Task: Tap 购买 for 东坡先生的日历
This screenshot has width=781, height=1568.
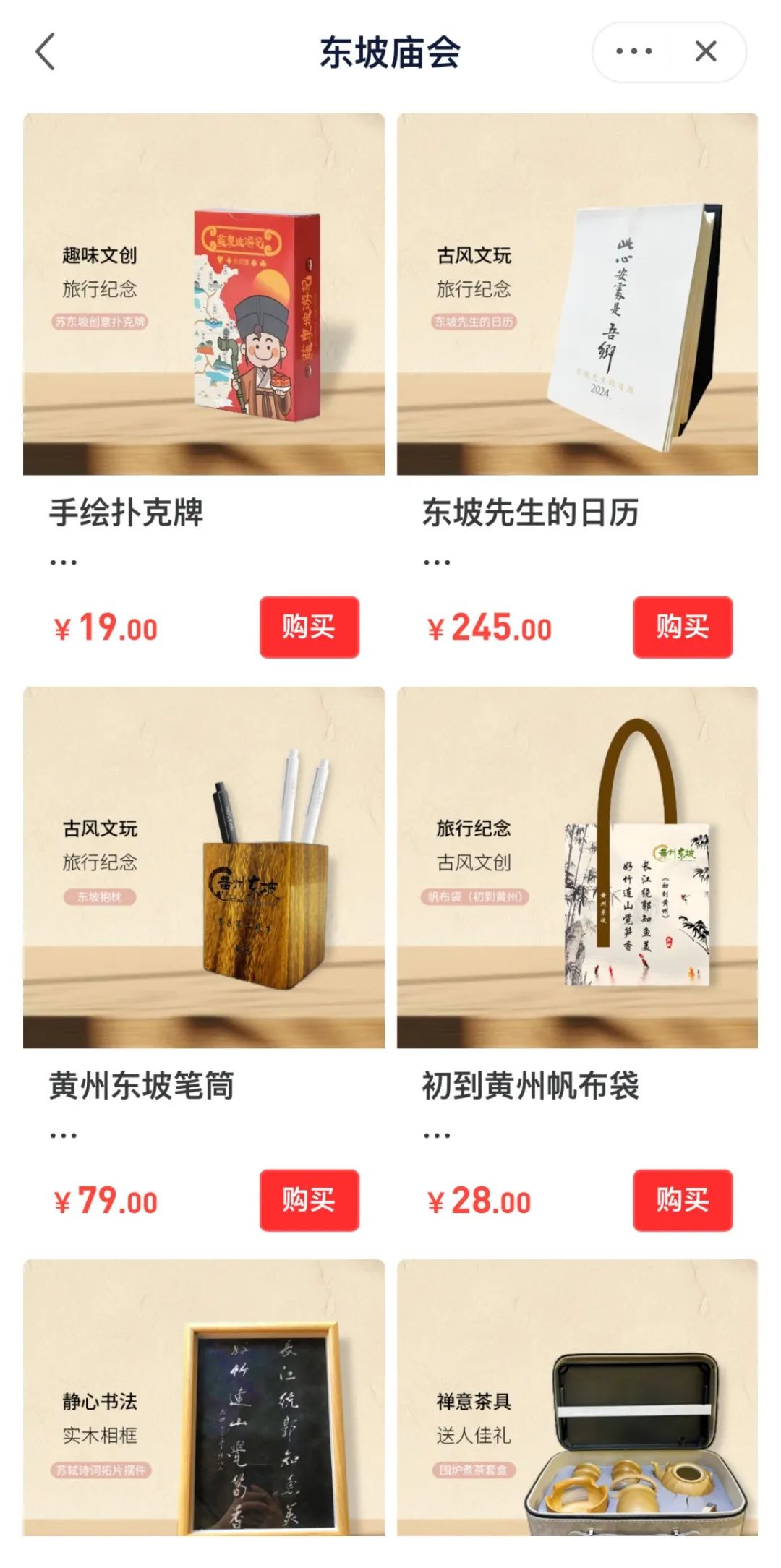Action: coord(682,627)
